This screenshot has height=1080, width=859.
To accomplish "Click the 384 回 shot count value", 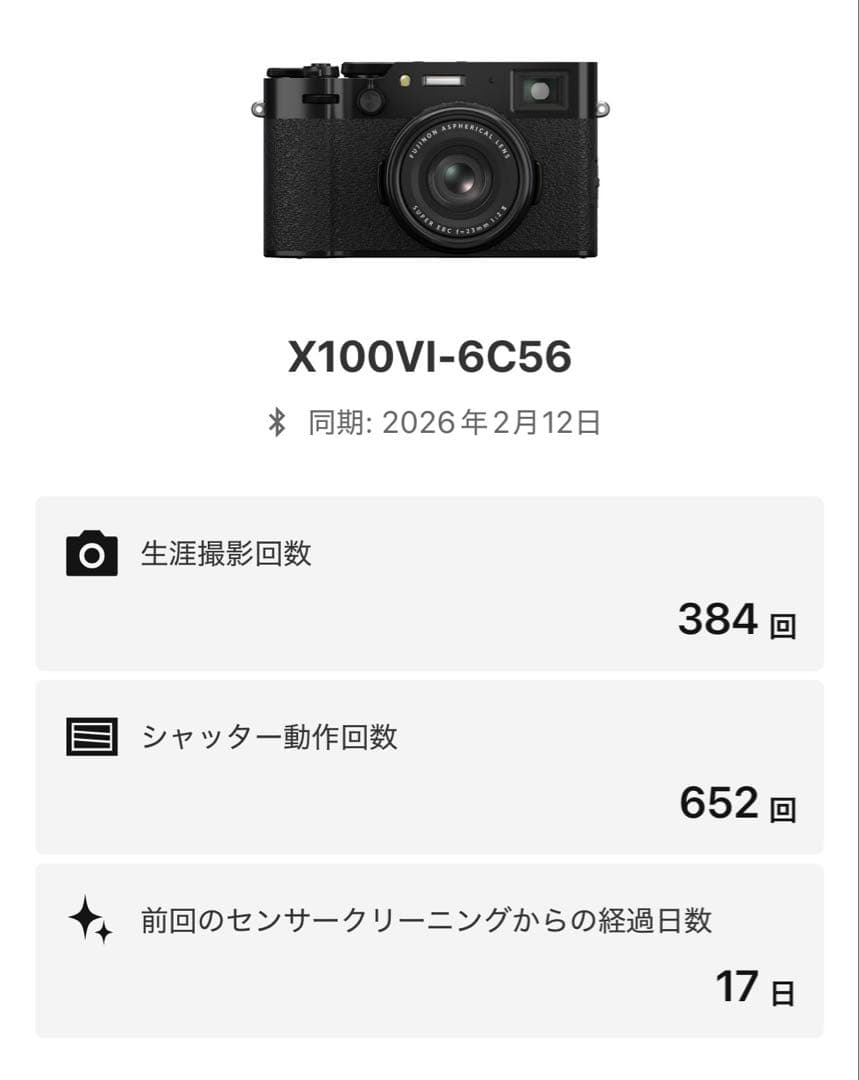I will (735, 620).
